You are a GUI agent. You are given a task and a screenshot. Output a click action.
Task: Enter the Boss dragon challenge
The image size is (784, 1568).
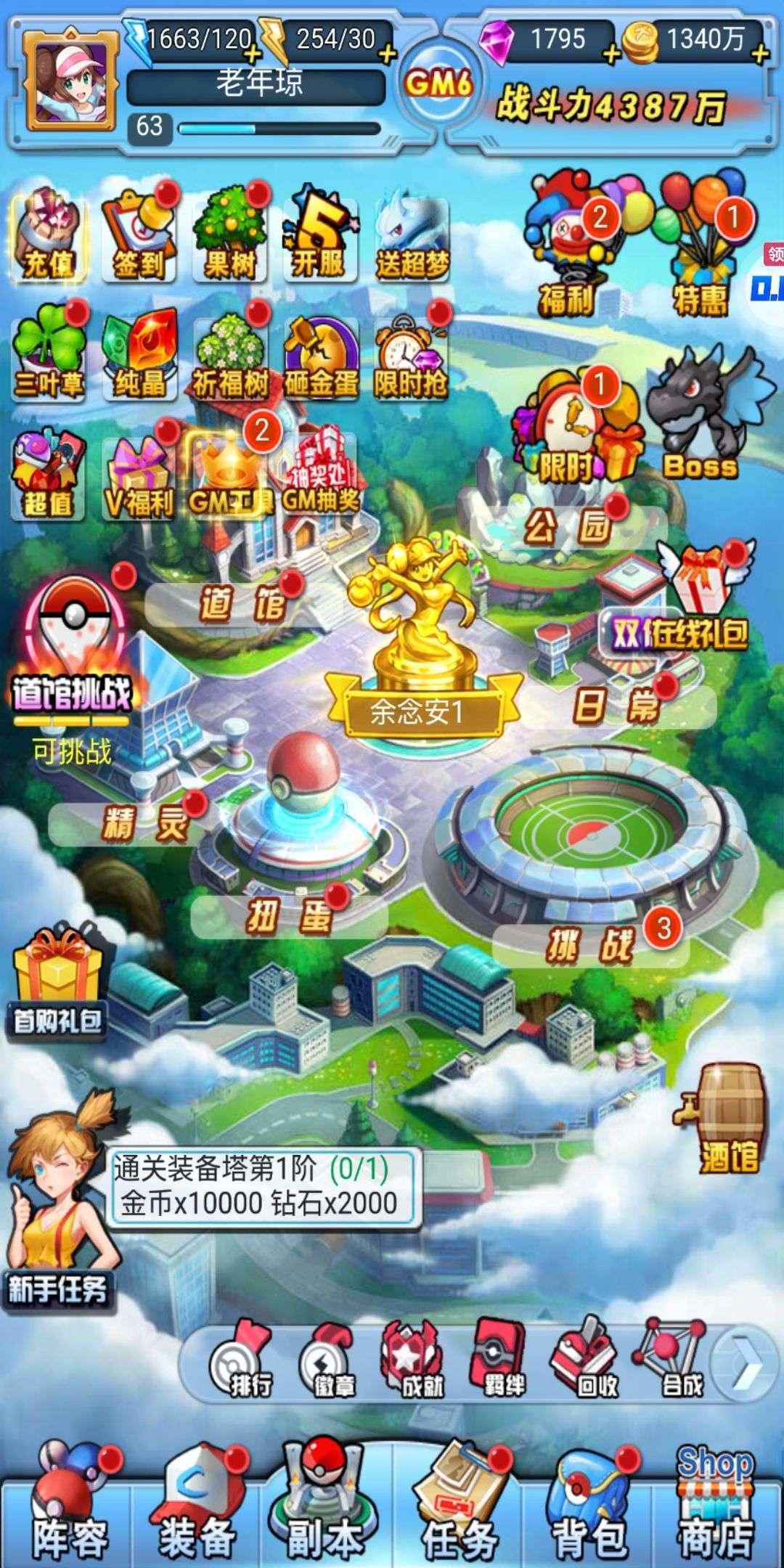[701, 421]
